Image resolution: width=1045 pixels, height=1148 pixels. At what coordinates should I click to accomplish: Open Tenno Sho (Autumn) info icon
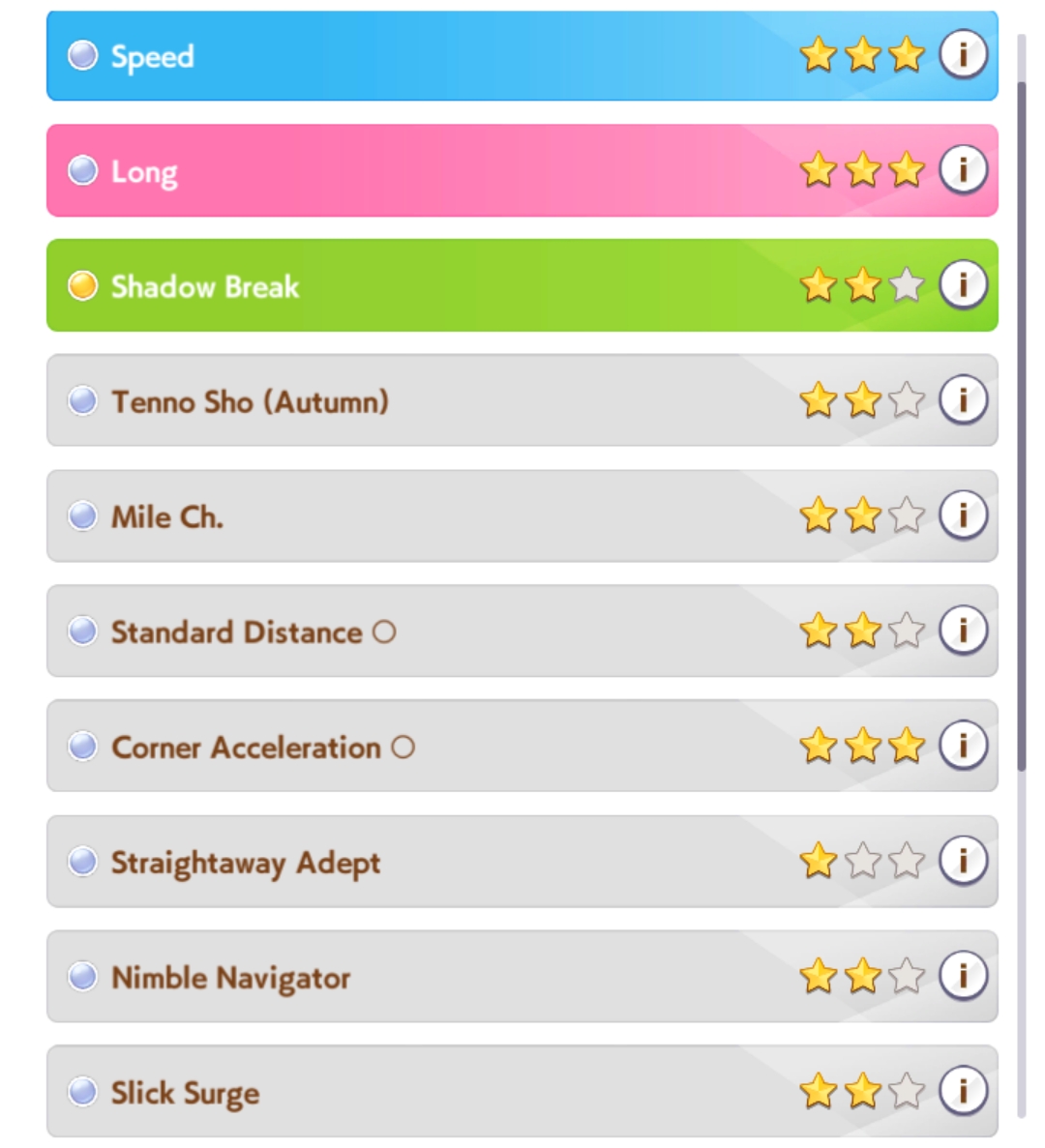coord(963,399)
